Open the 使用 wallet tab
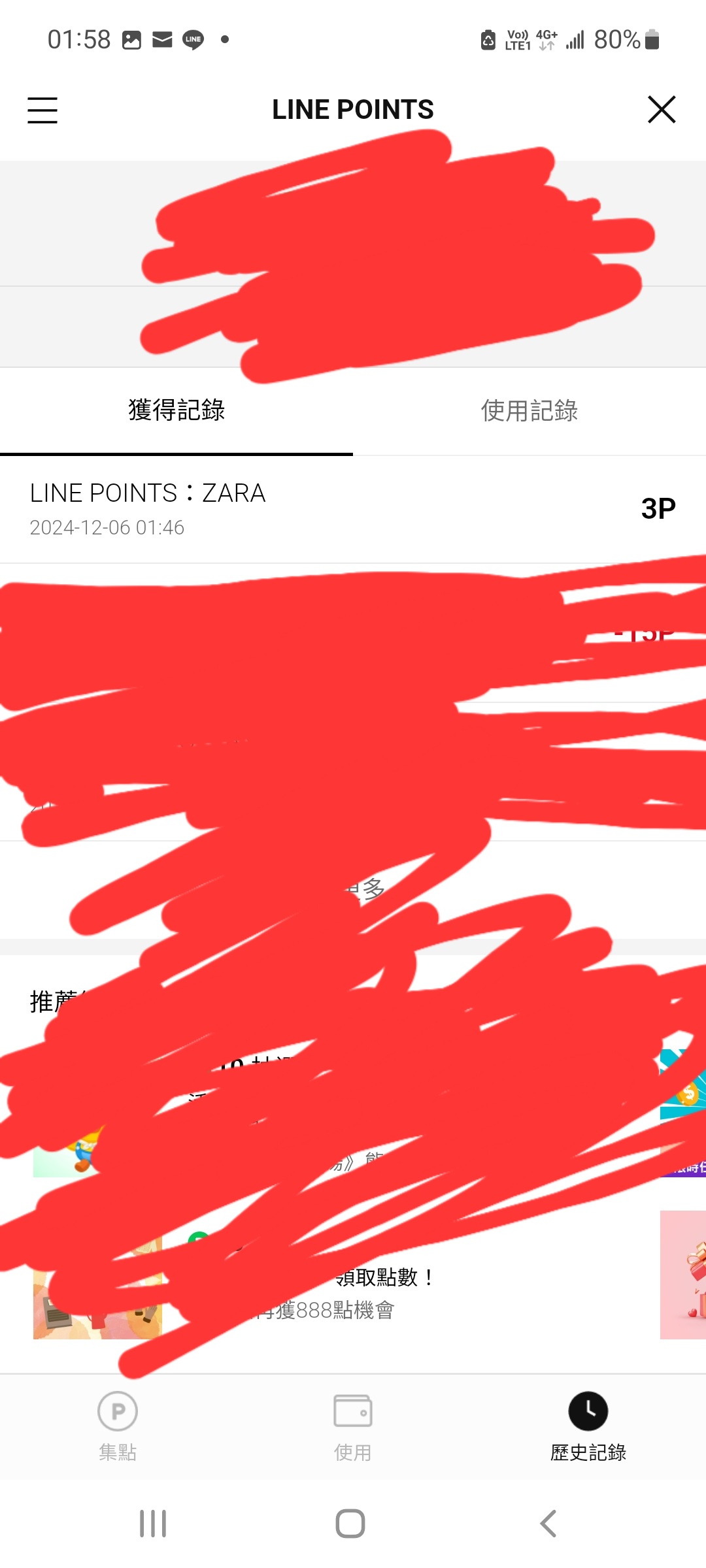The image size is (706, 1568). (x=353, y=1426)
